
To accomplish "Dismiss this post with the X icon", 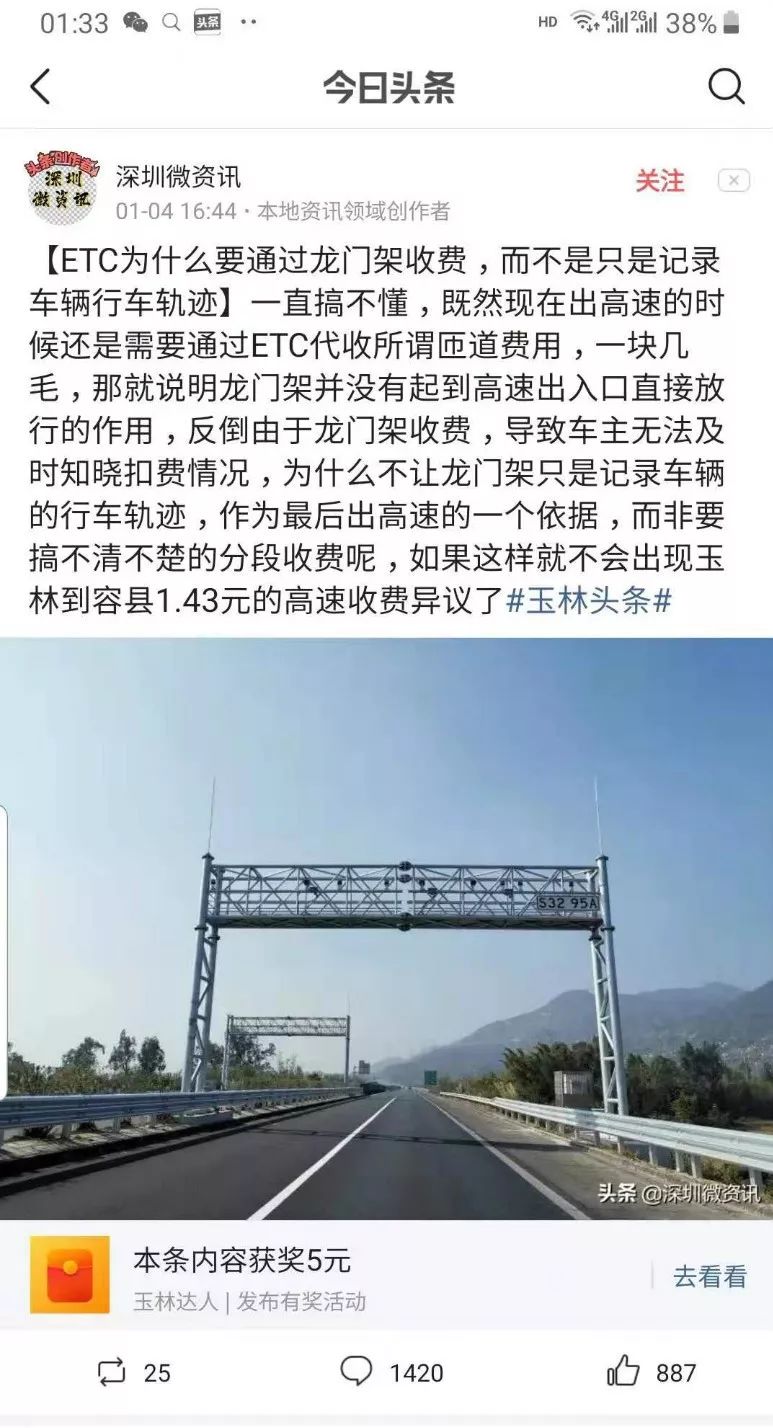I will [x=733, y=181].
